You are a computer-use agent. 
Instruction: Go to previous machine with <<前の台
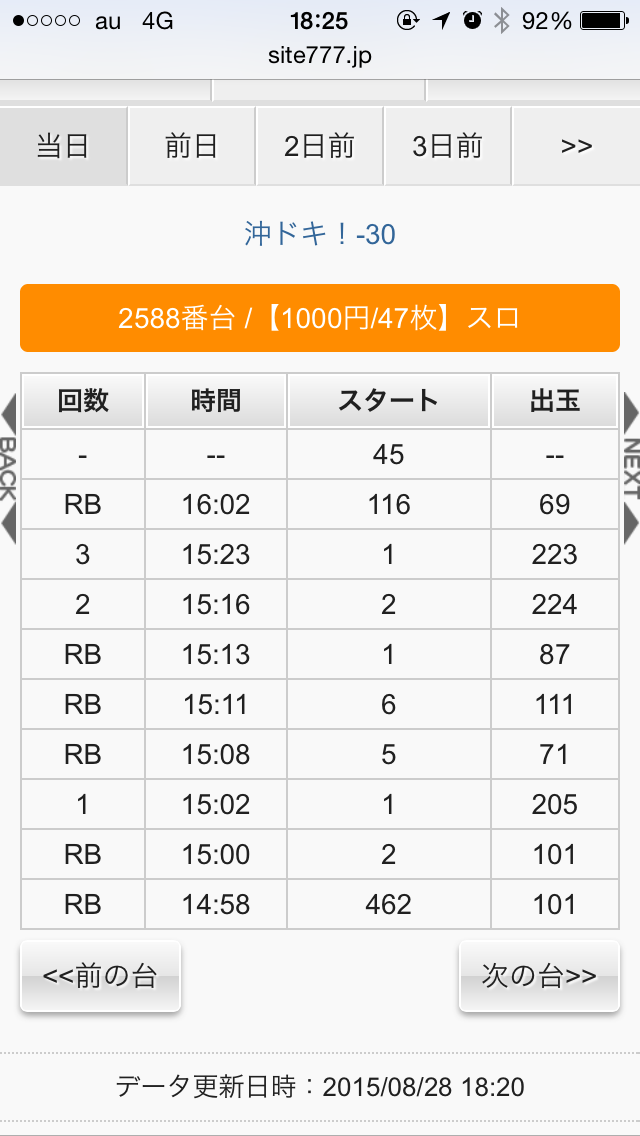click(100, 977)
